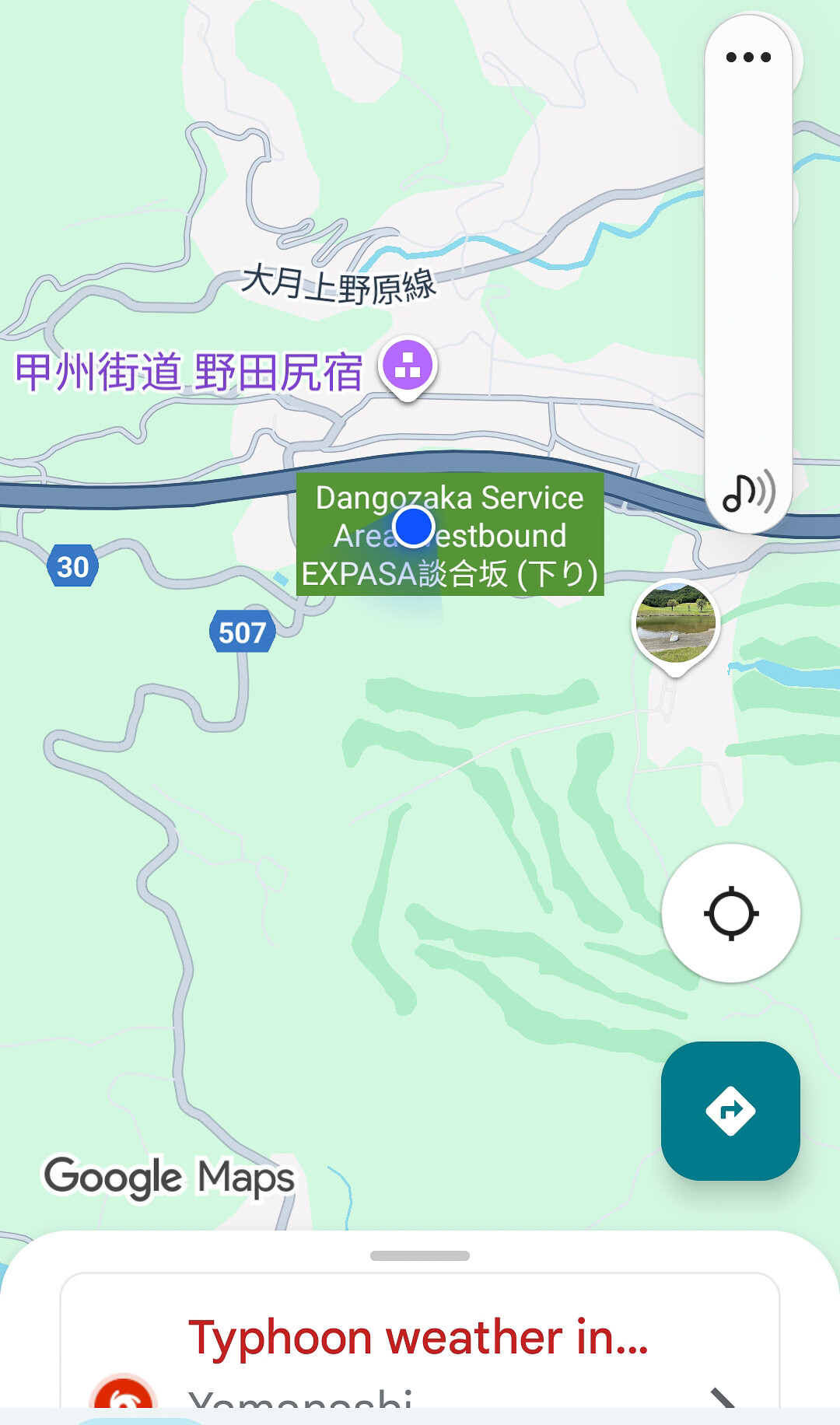840x1425 pixels.
Task: Open directions with the teal arrow button
Action: click(x=730, y=1111)
